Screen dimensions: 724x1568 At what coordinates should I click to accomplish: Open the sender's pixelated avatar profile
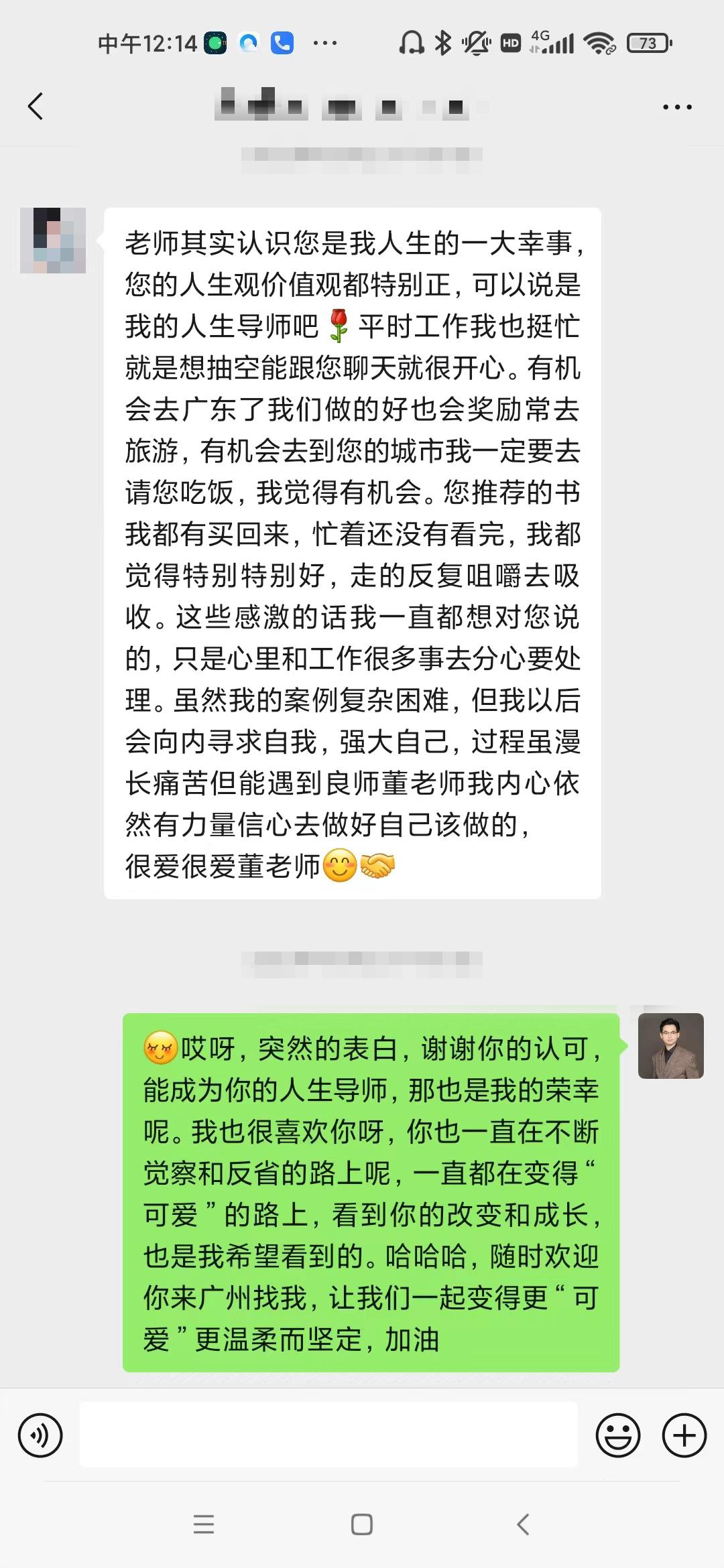tap(53, 241)
